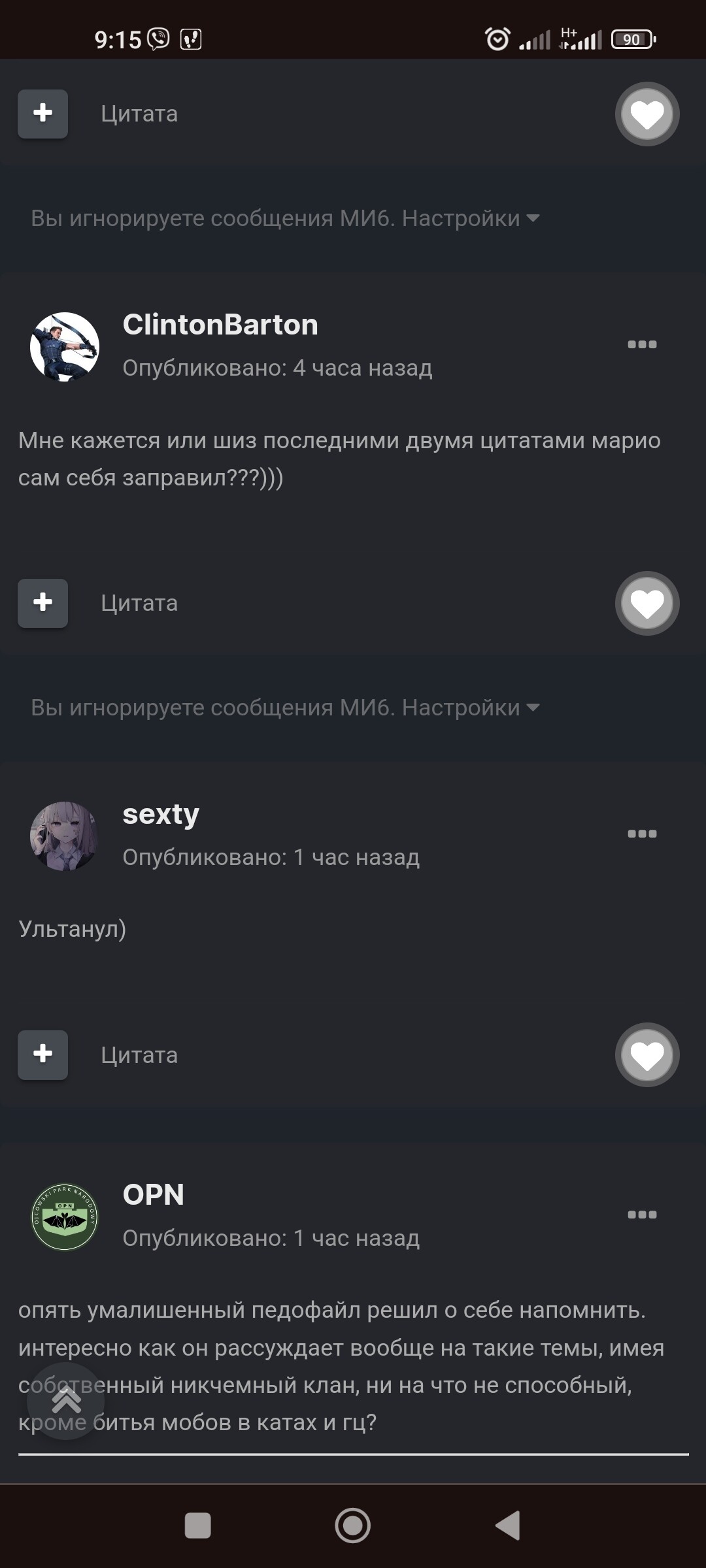Open the options menu on ClintonBarton's post

pos(642,344)
